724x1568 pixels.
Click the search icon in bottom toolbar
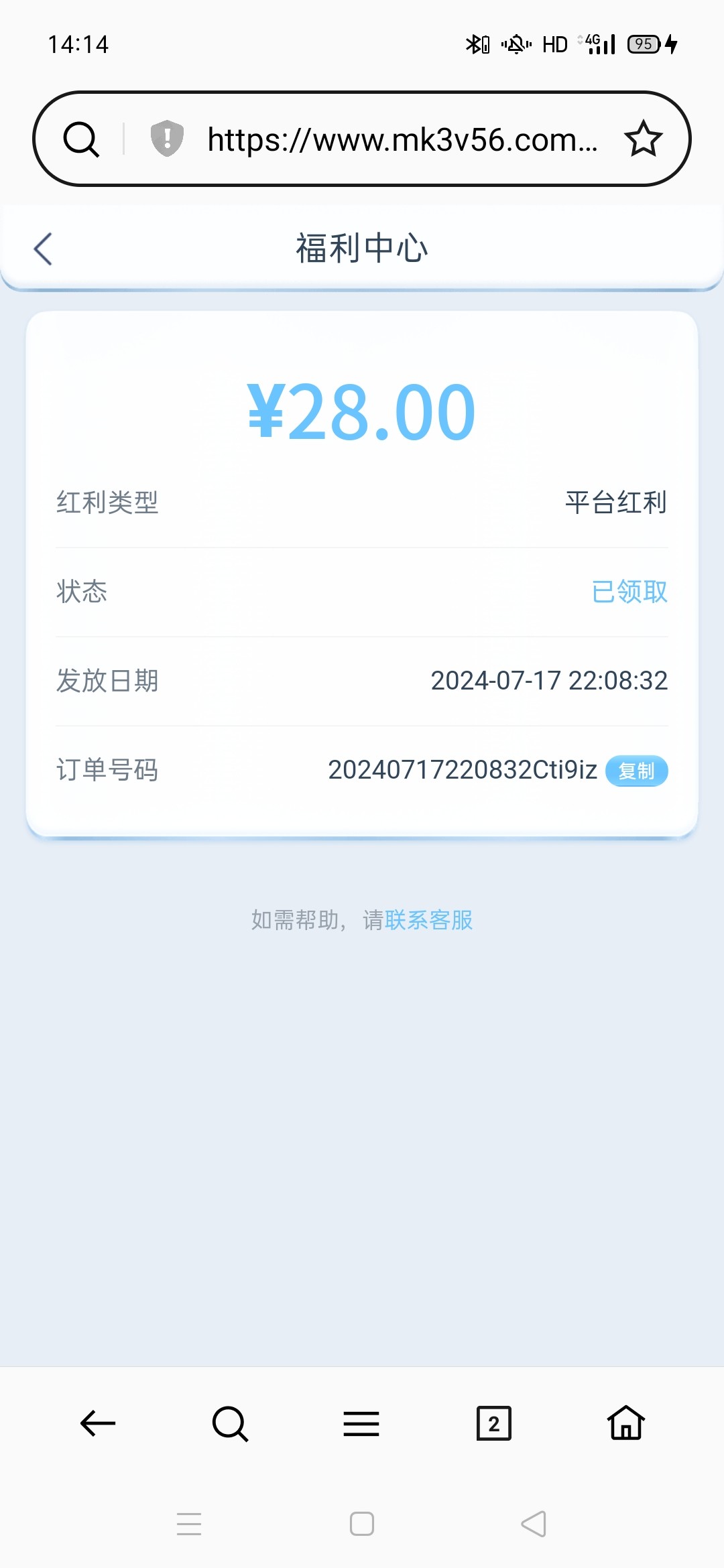(229, 1423)
